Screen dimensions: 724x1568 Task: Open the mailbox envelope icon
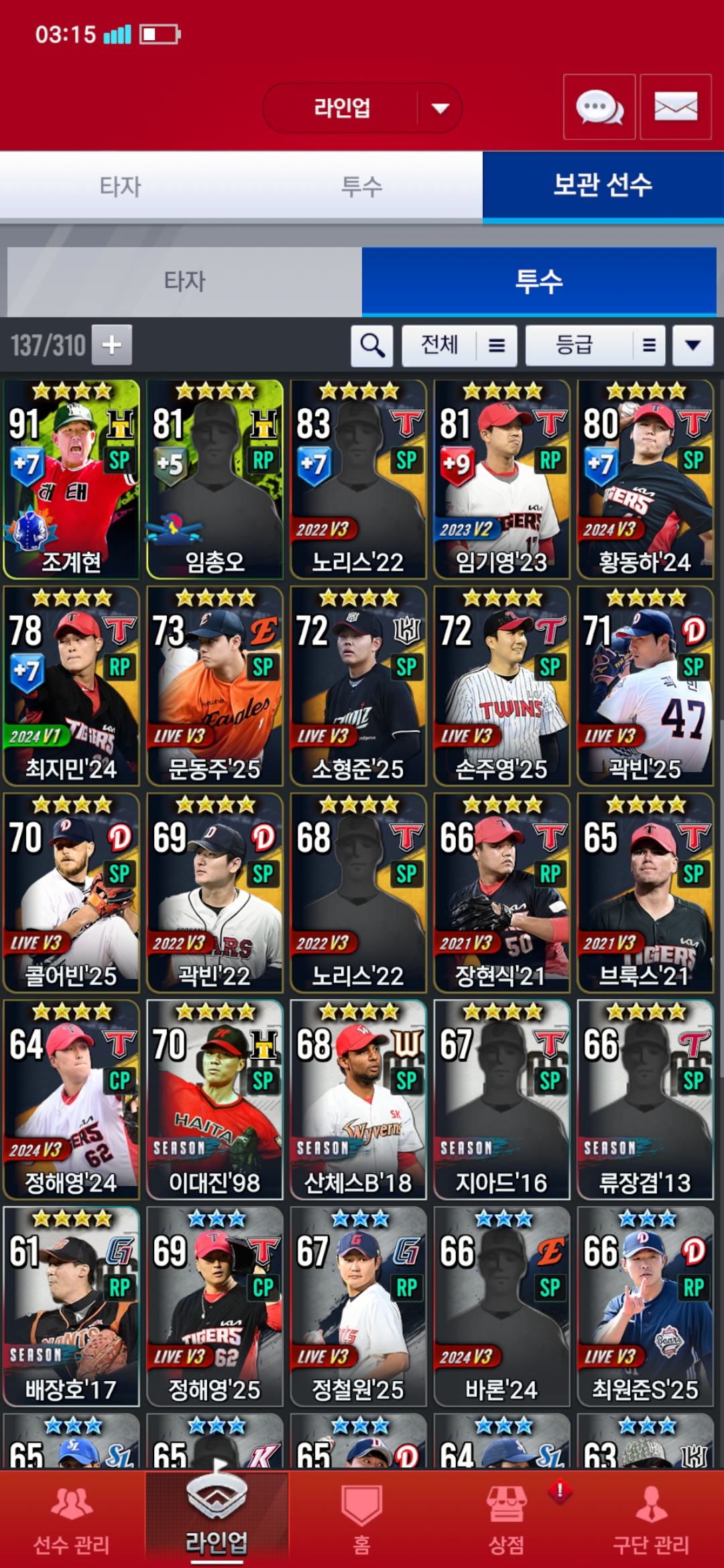click(x=676, y=107)
